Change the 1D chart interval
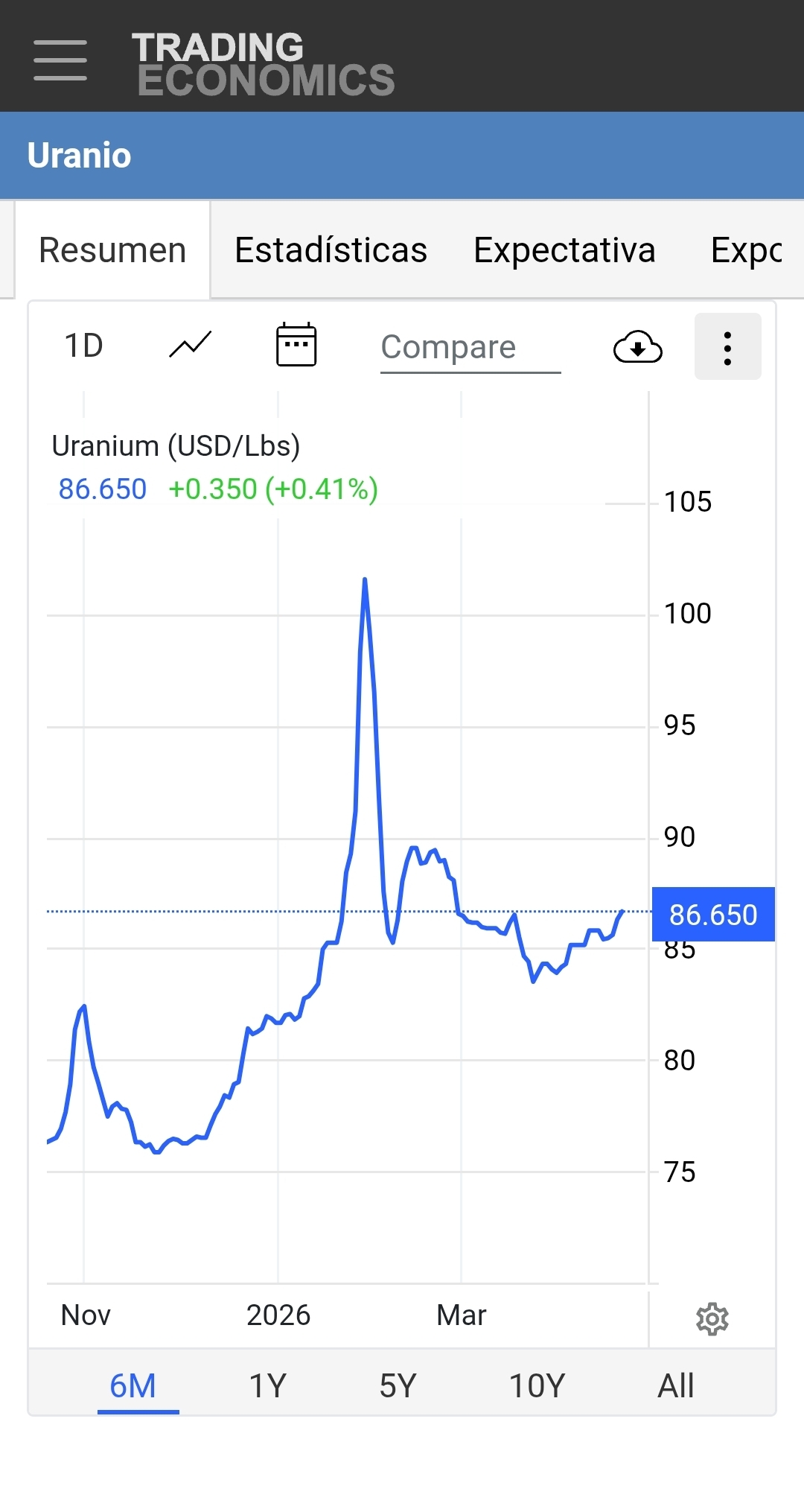This screenshot has width=804, height=1512. click(x=84, y=346)
